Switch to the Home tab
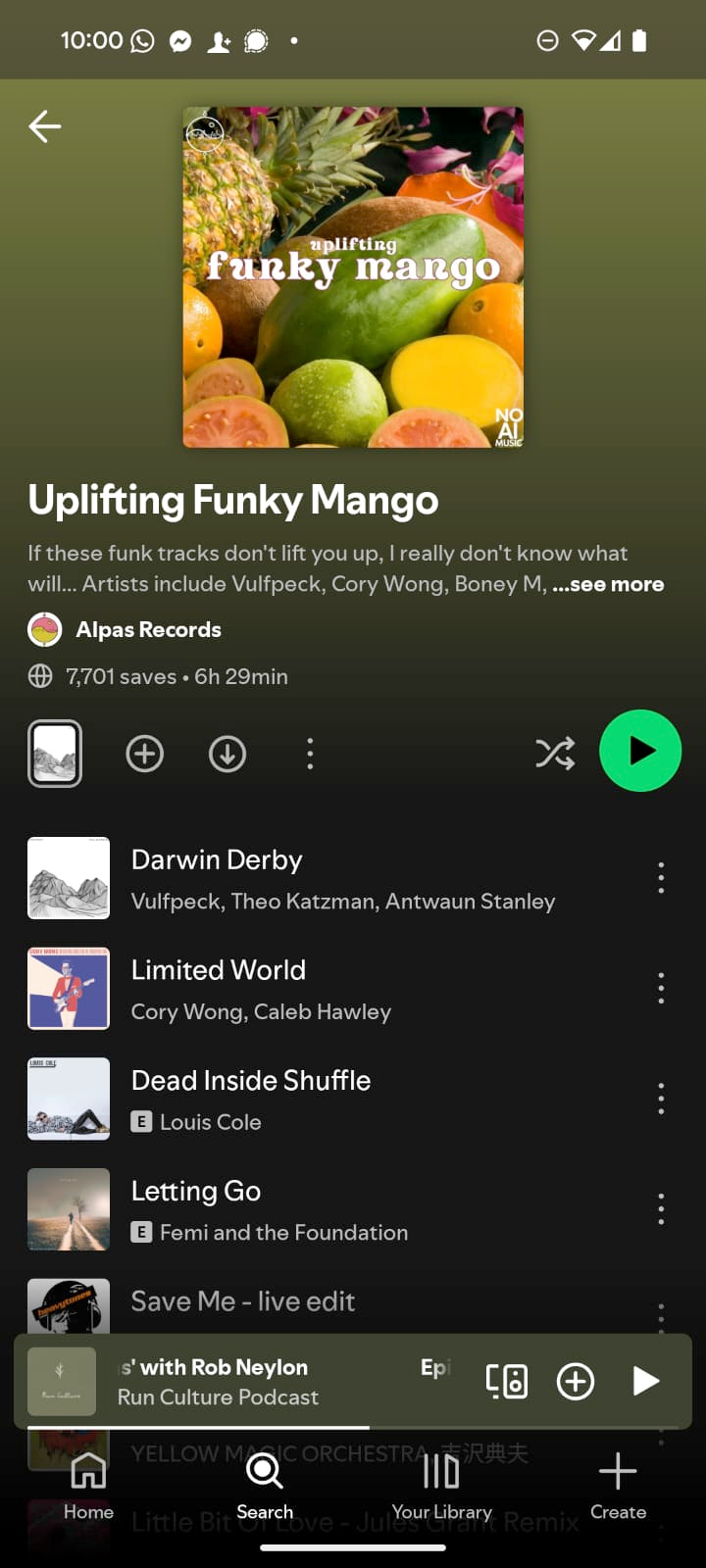This screenshot has height=1568, width=706. pos(88,1486)
